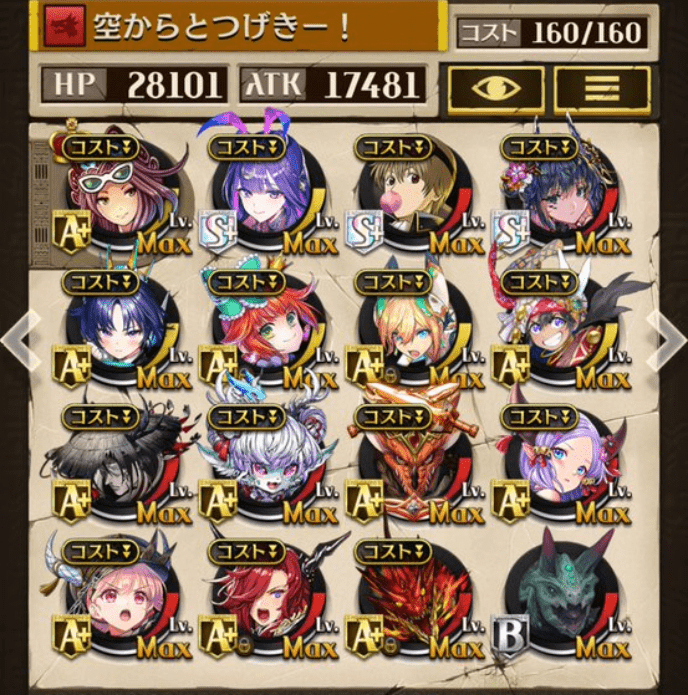This screenshot has width=688, height=695.
Task: Tap the eye view toggle button
Action: pyautogui.click(x=496, y=88)
